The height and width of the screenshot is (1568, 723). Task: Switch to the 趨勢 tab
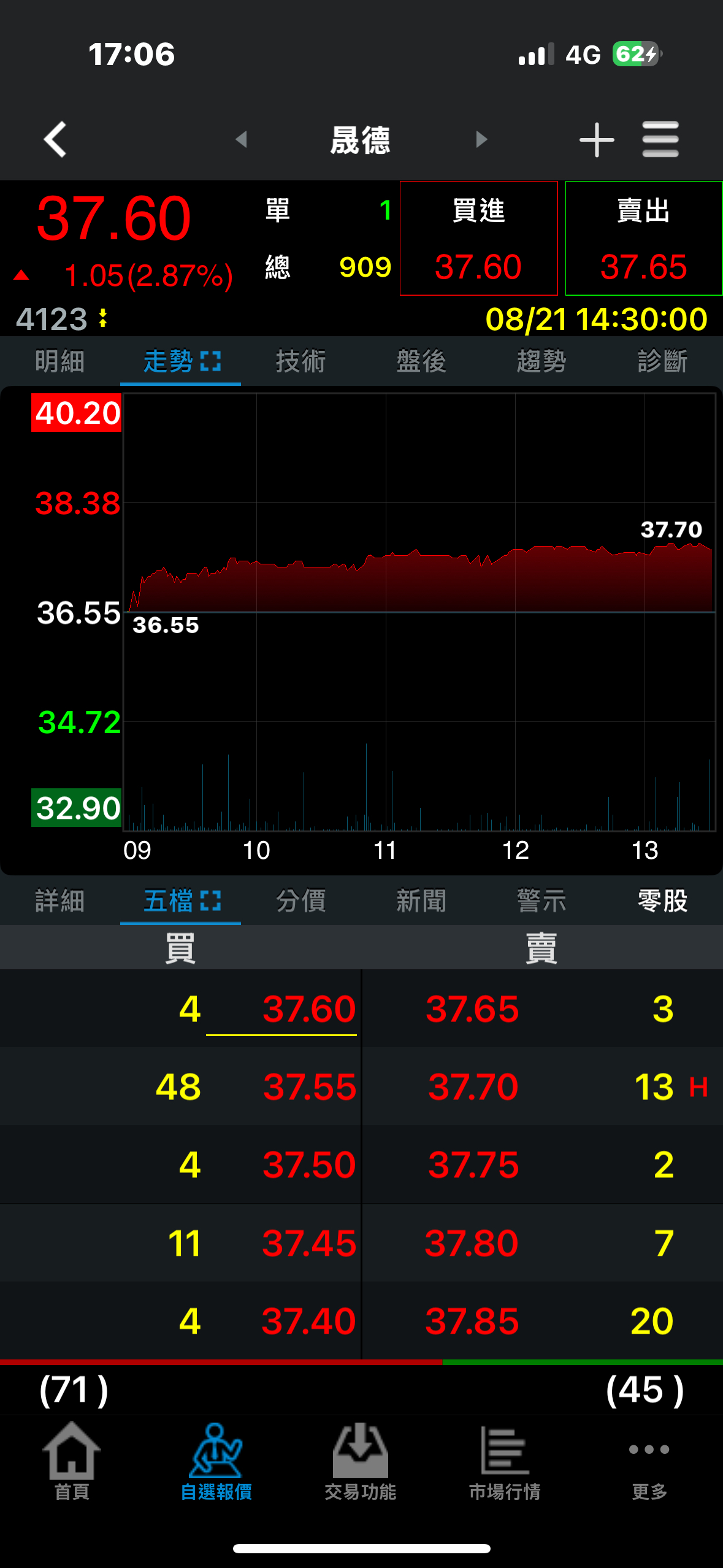[541, 361]
